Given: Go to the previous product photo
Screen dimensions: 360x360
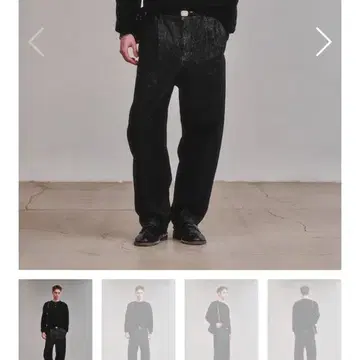Looking at the screenshot, I should (36, 42).
